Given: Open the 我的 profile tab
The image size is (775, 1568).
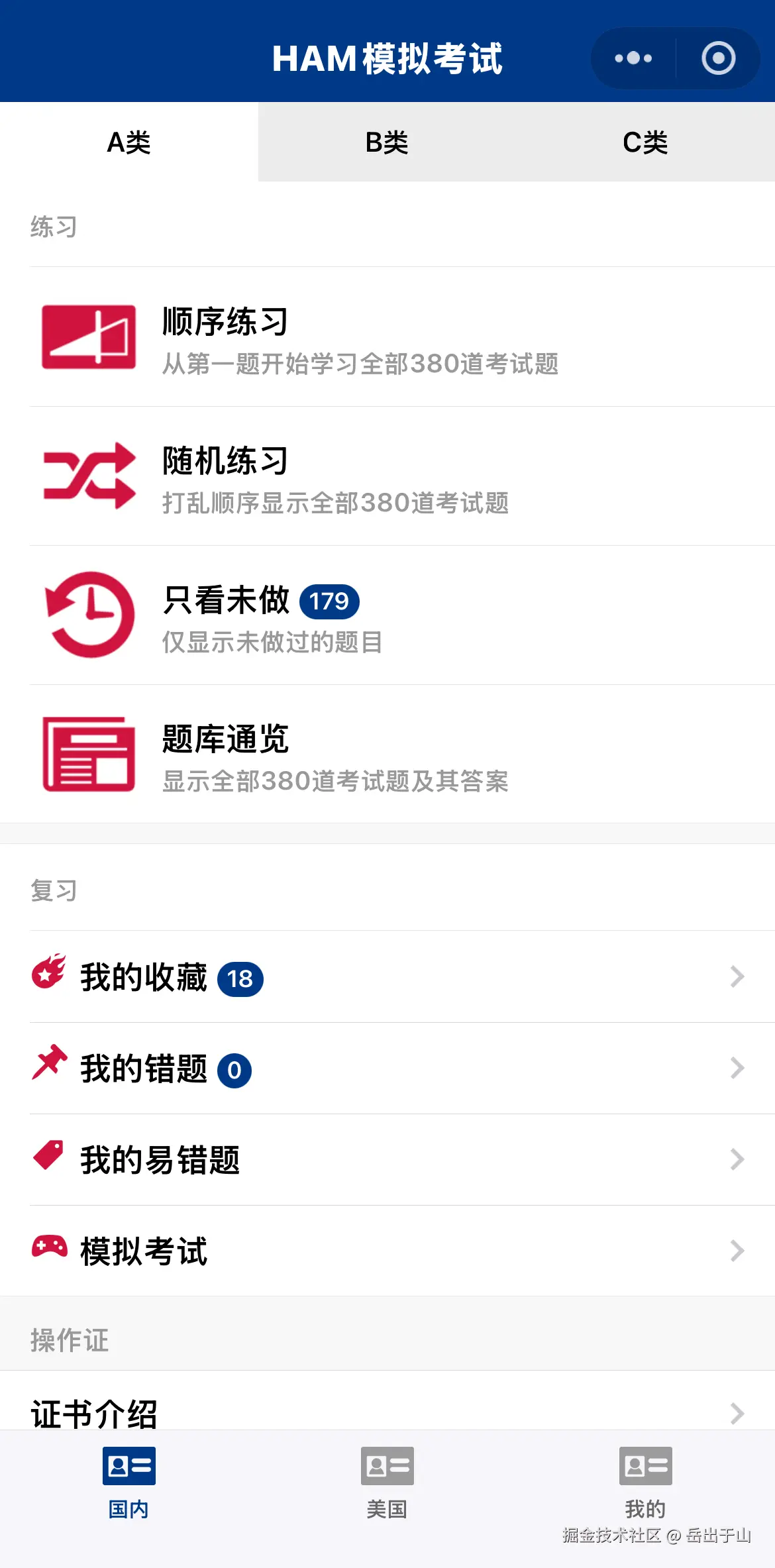Looking at the screenshot, I should point(645,1484).
